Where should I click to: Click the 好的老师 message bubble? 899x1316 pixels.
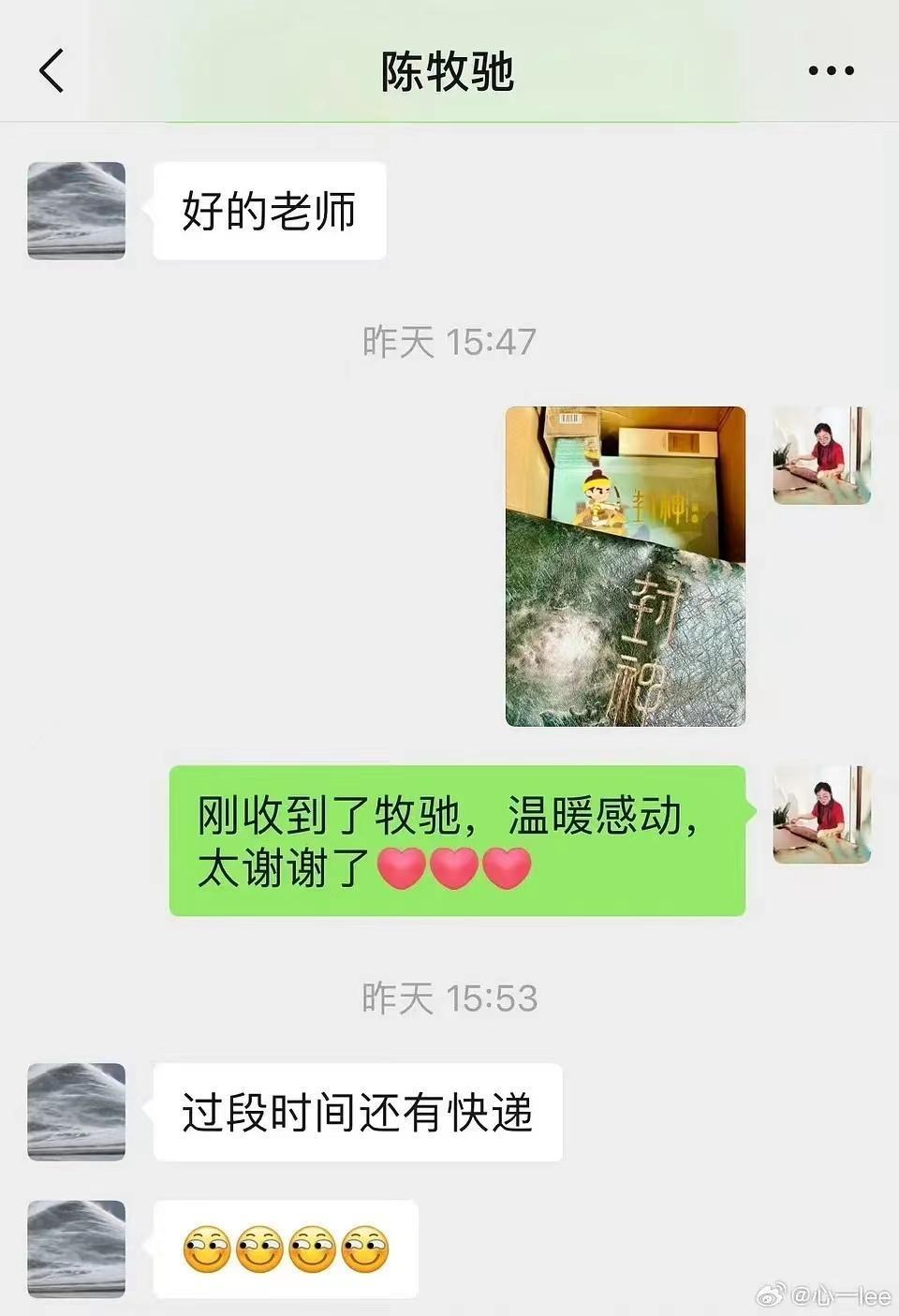(268, 208)
